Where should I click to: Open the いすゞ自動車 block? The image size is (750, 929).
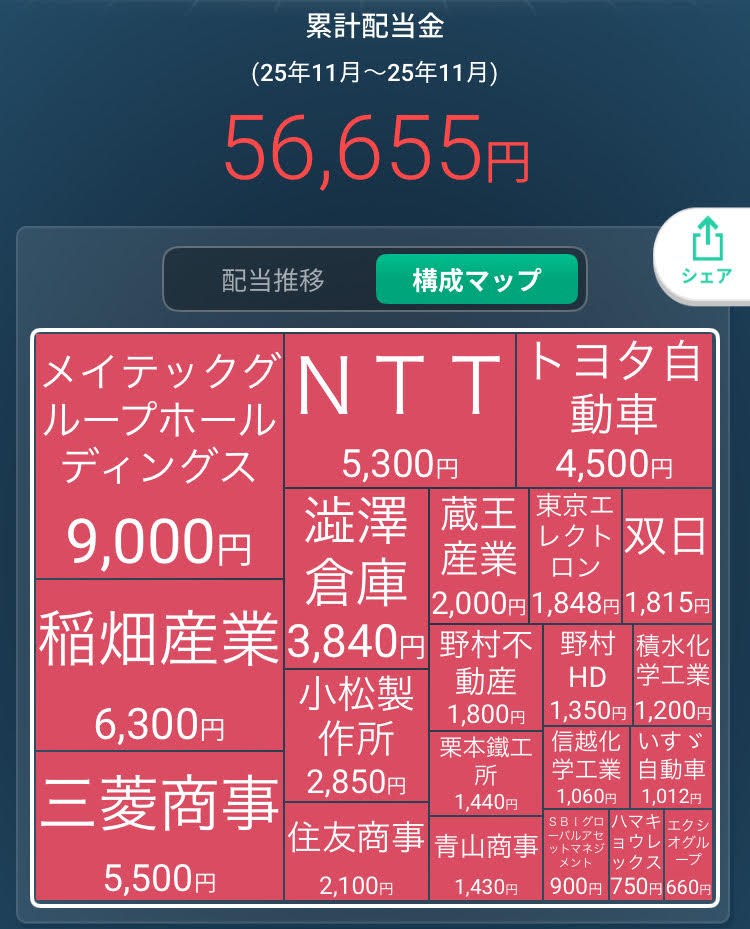[674, 770]
